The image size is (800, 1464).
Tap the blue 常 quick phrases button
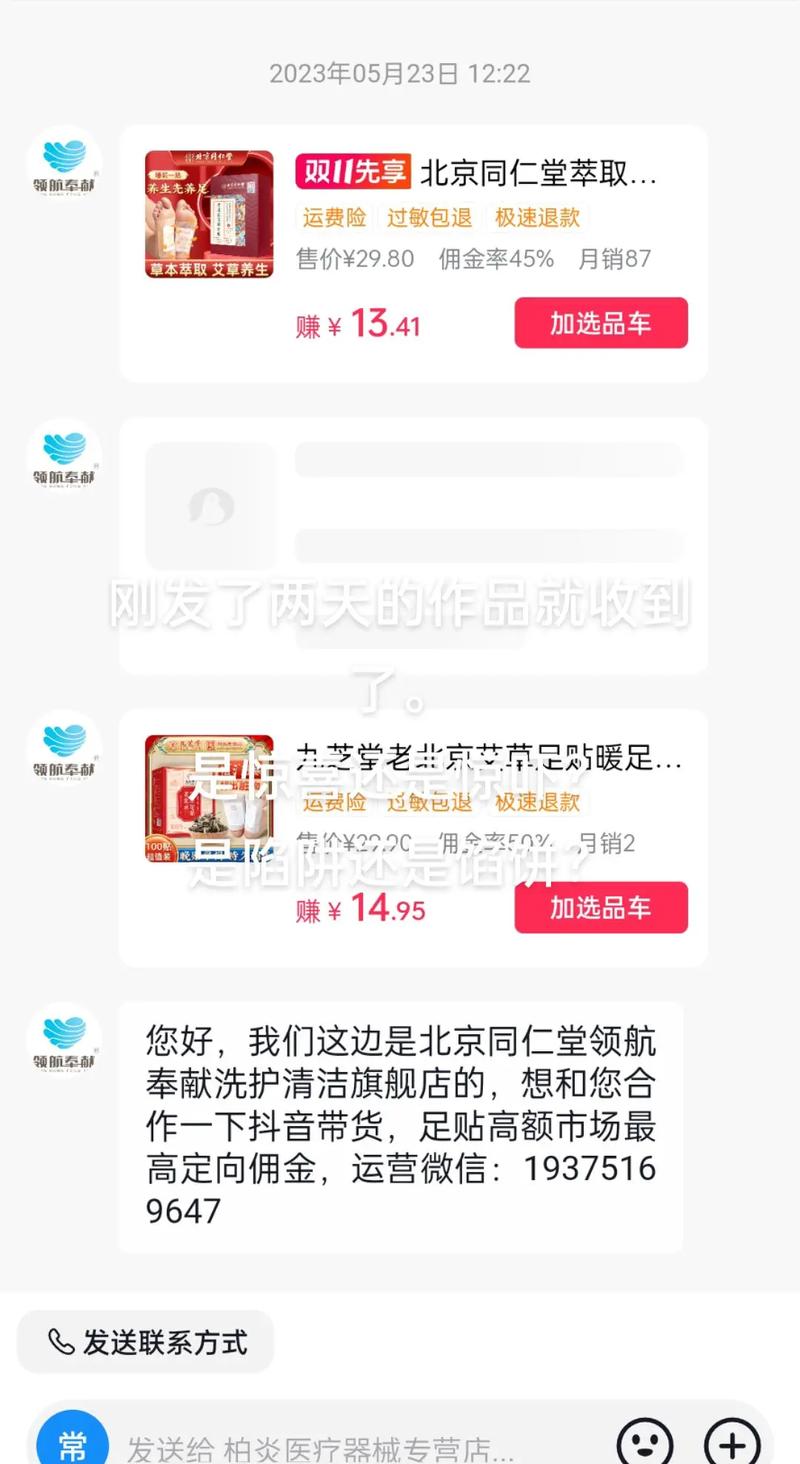coord(72,1442)
